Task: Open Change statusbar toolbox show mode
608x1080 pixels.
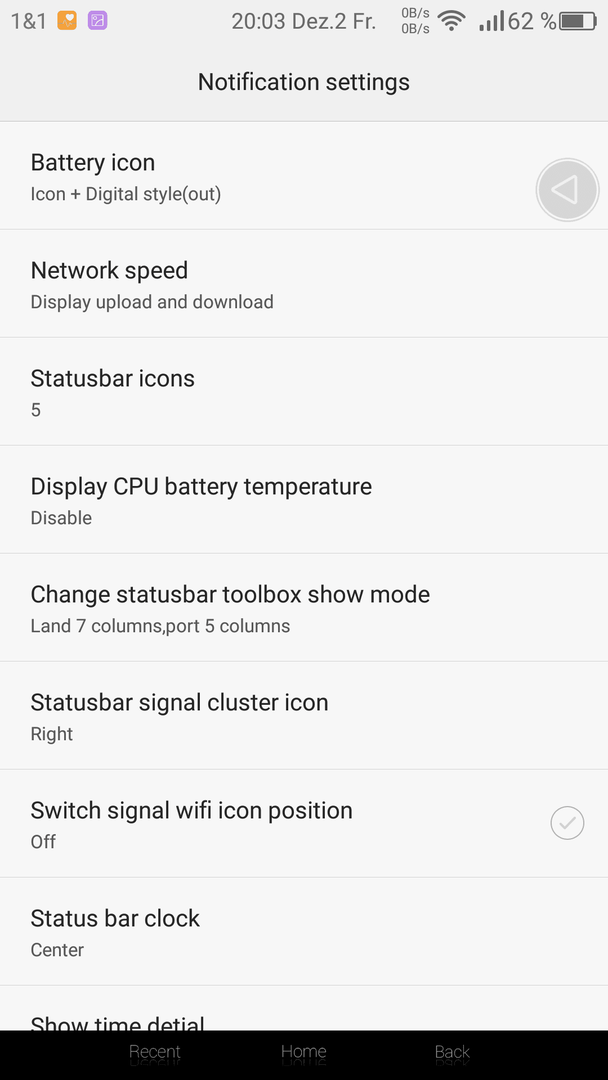Action: (x=304, y=608)
